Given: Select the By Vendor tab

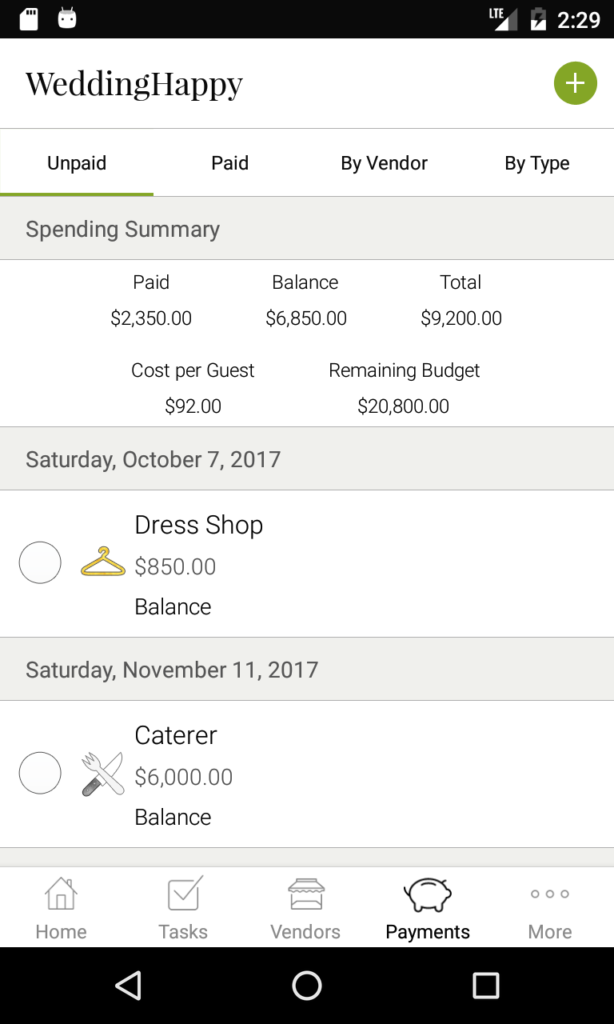Looking at the screenshot, I should 383,163.
